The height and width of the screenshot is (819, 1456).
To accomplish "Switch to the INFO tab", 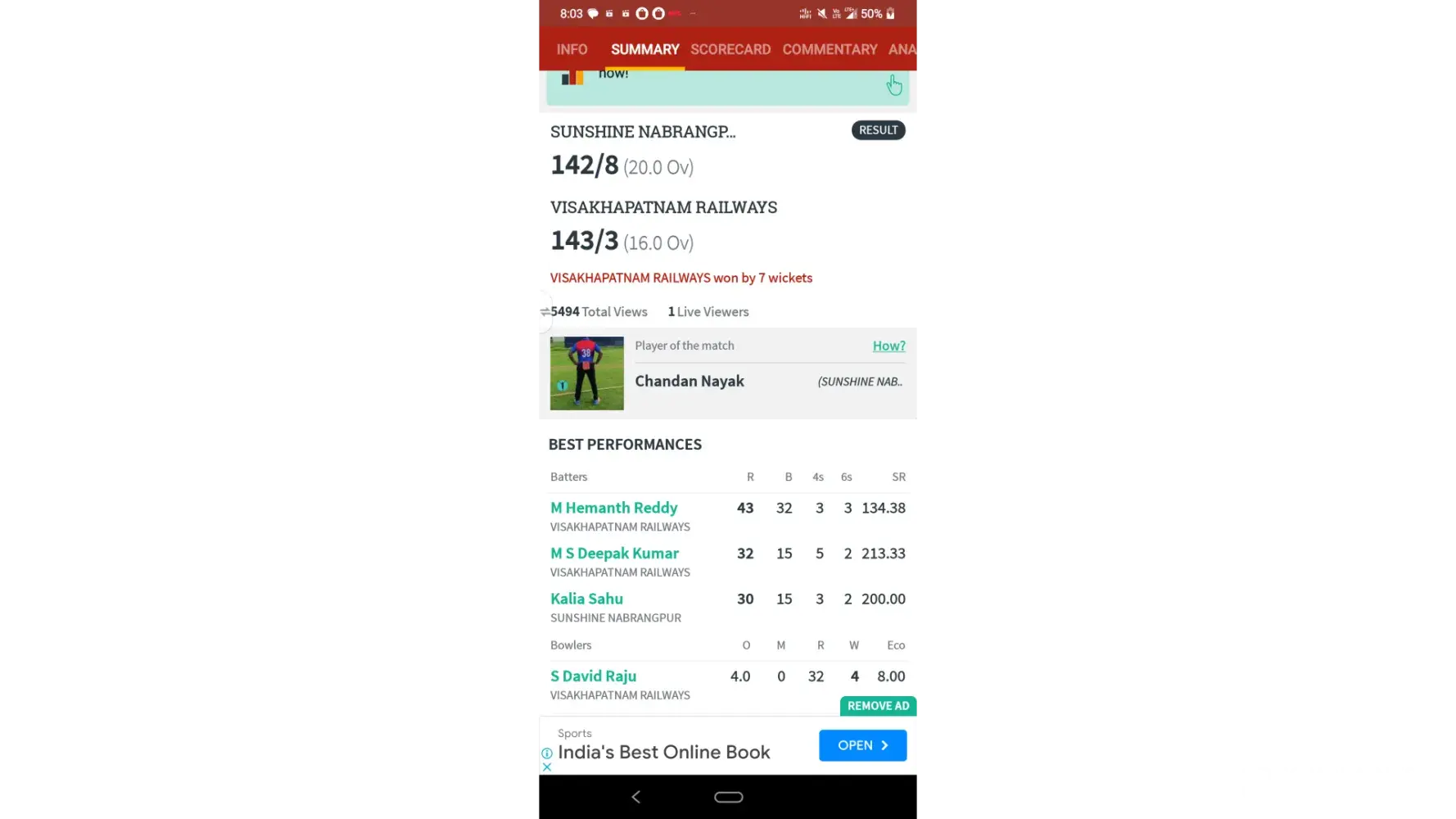I will (572, 49).
